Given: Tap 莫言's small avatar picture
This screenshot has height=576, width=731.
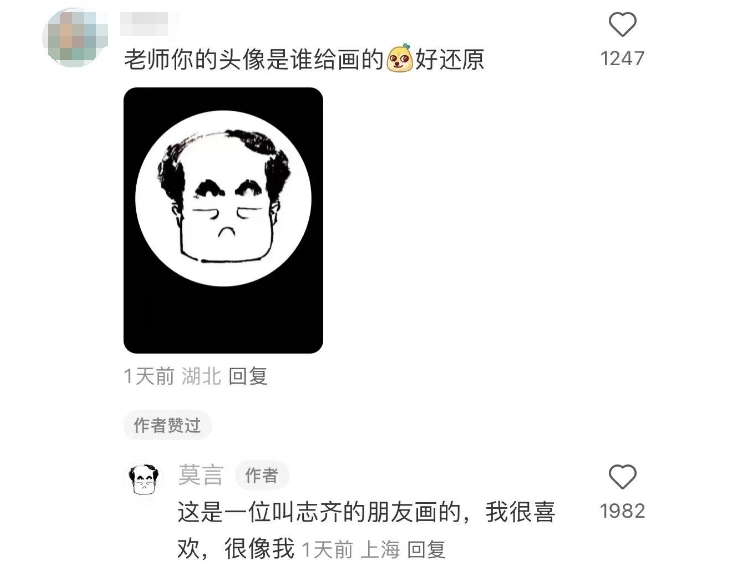Looking at the screenshot, I should click(x=146, y=481).
